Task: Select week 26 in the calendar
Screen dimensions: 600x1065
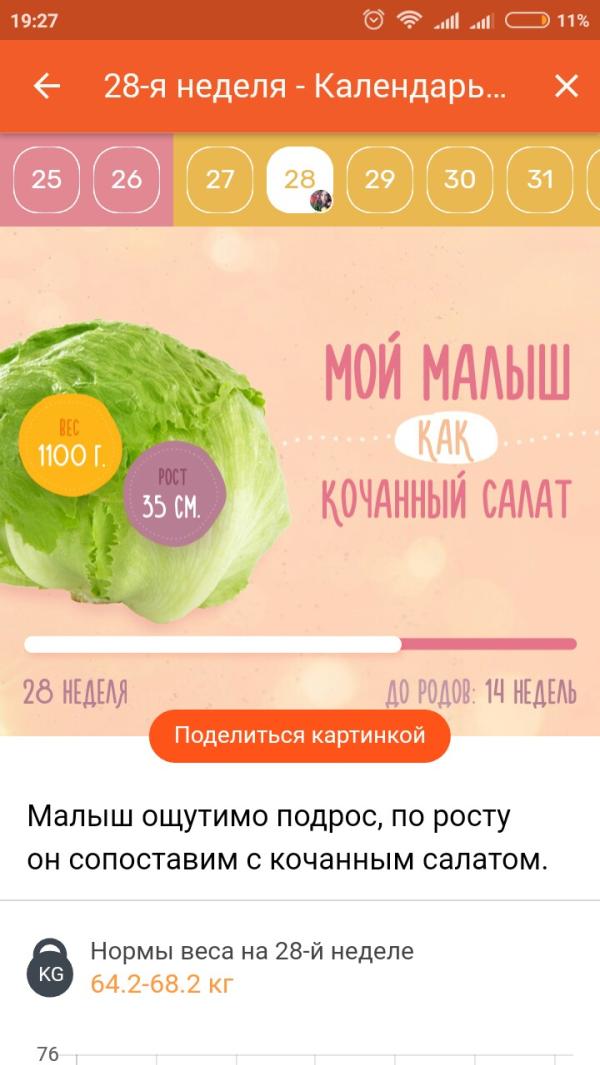Action: 126,180
